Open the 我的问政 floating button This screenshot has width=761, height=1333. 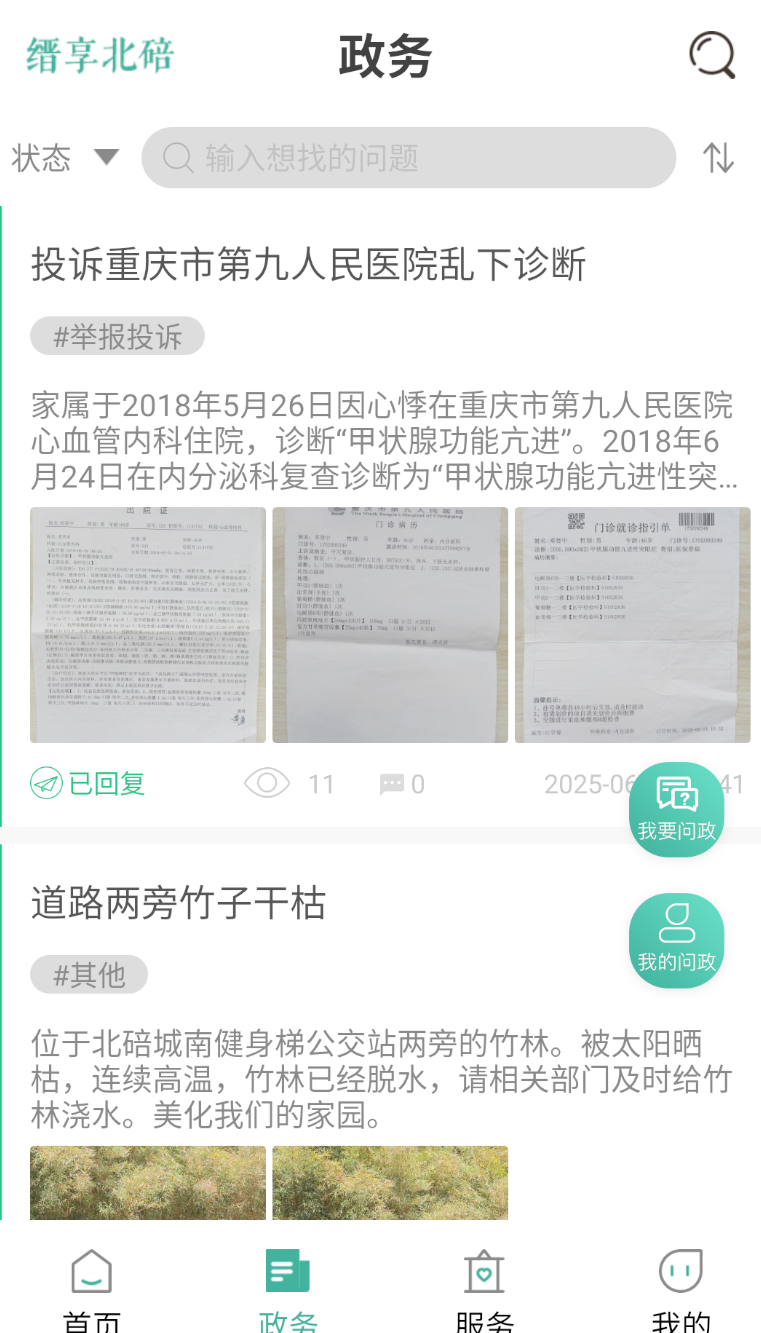tap(677, 940)
